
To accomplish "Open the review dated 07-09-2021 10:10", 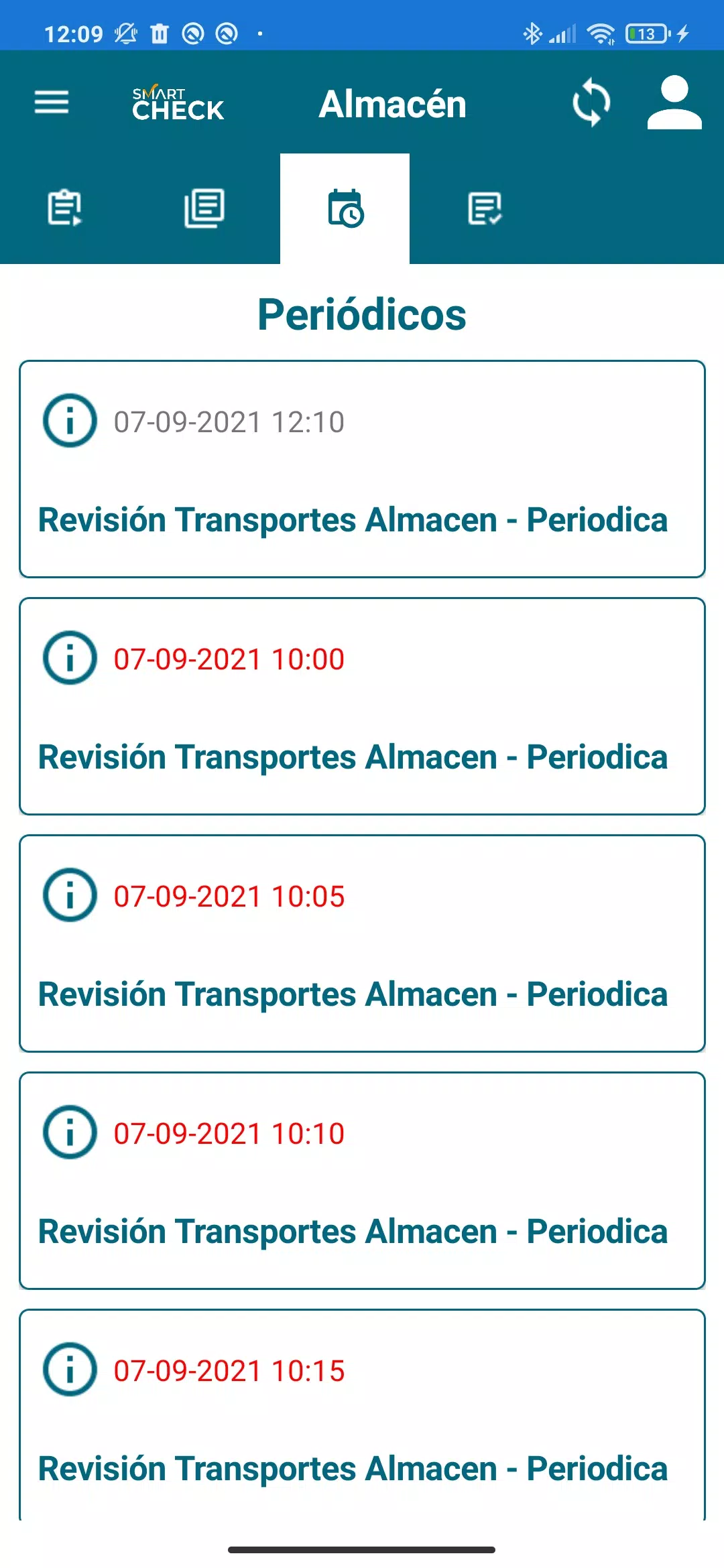I will pyautogui.click(x=362, y=1181).
